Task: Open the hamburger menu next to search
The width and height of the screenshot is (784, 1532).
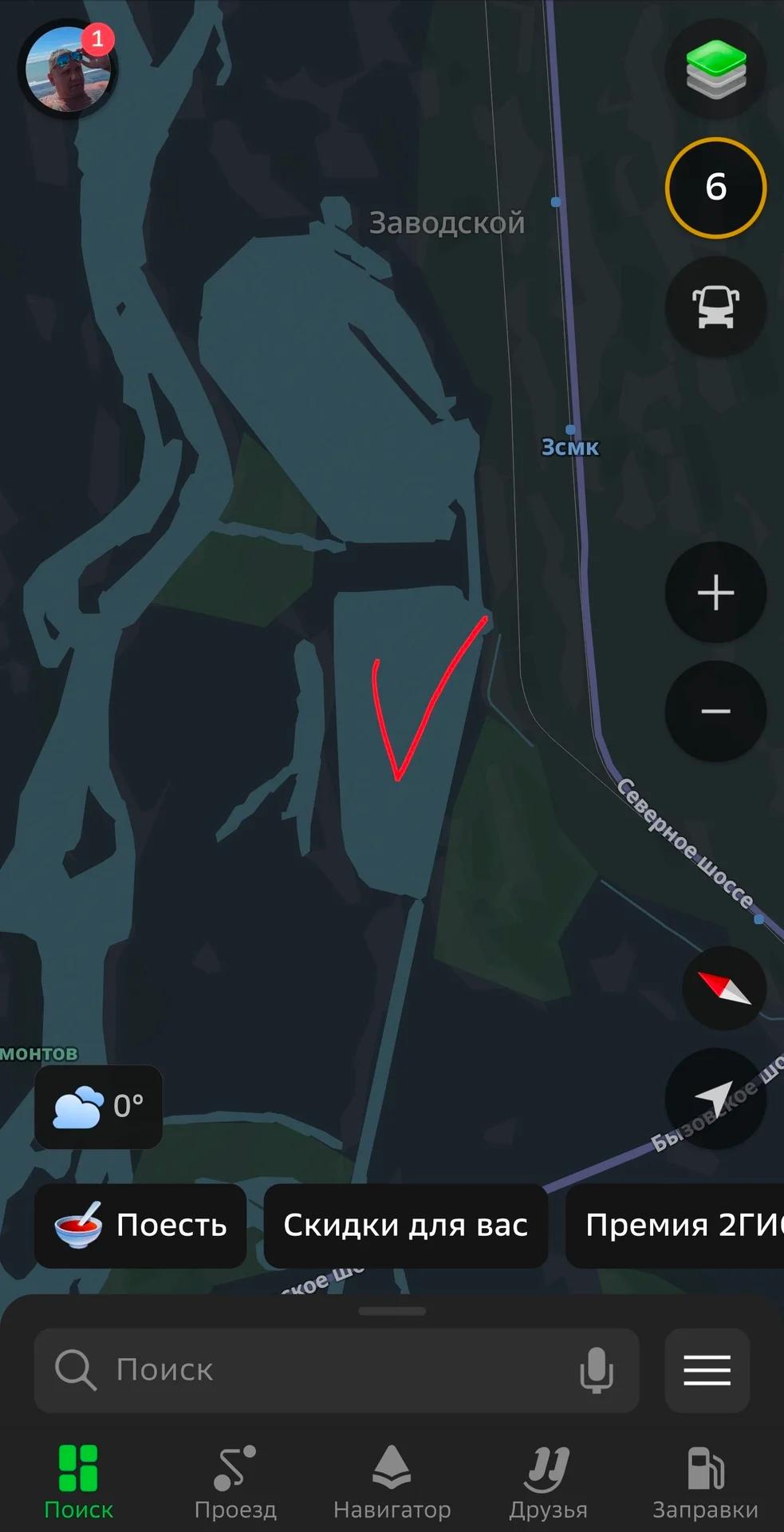Action: point(707,1370)
